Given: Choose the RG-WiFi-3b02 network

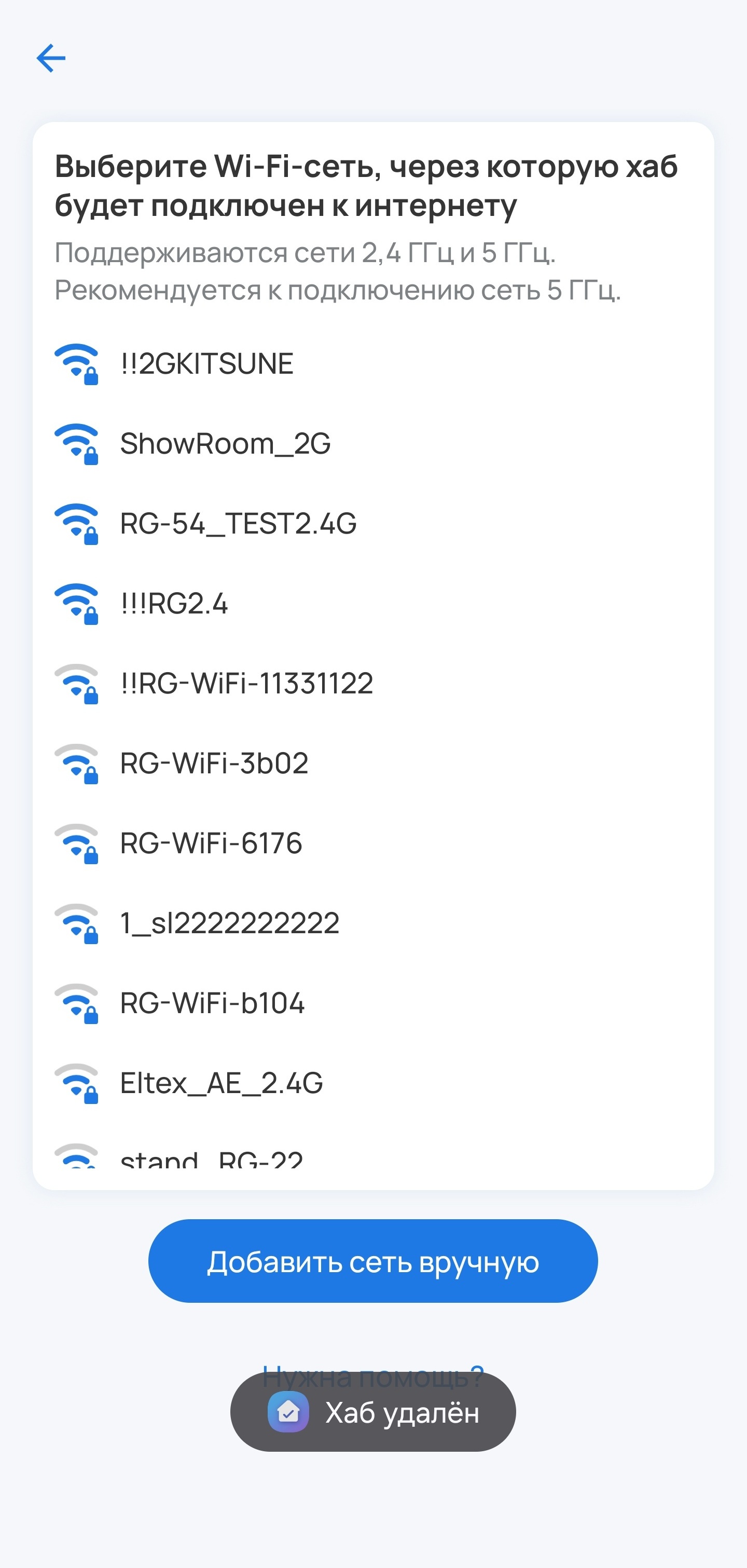Looking at the screenshot, I should click(373, 763).
